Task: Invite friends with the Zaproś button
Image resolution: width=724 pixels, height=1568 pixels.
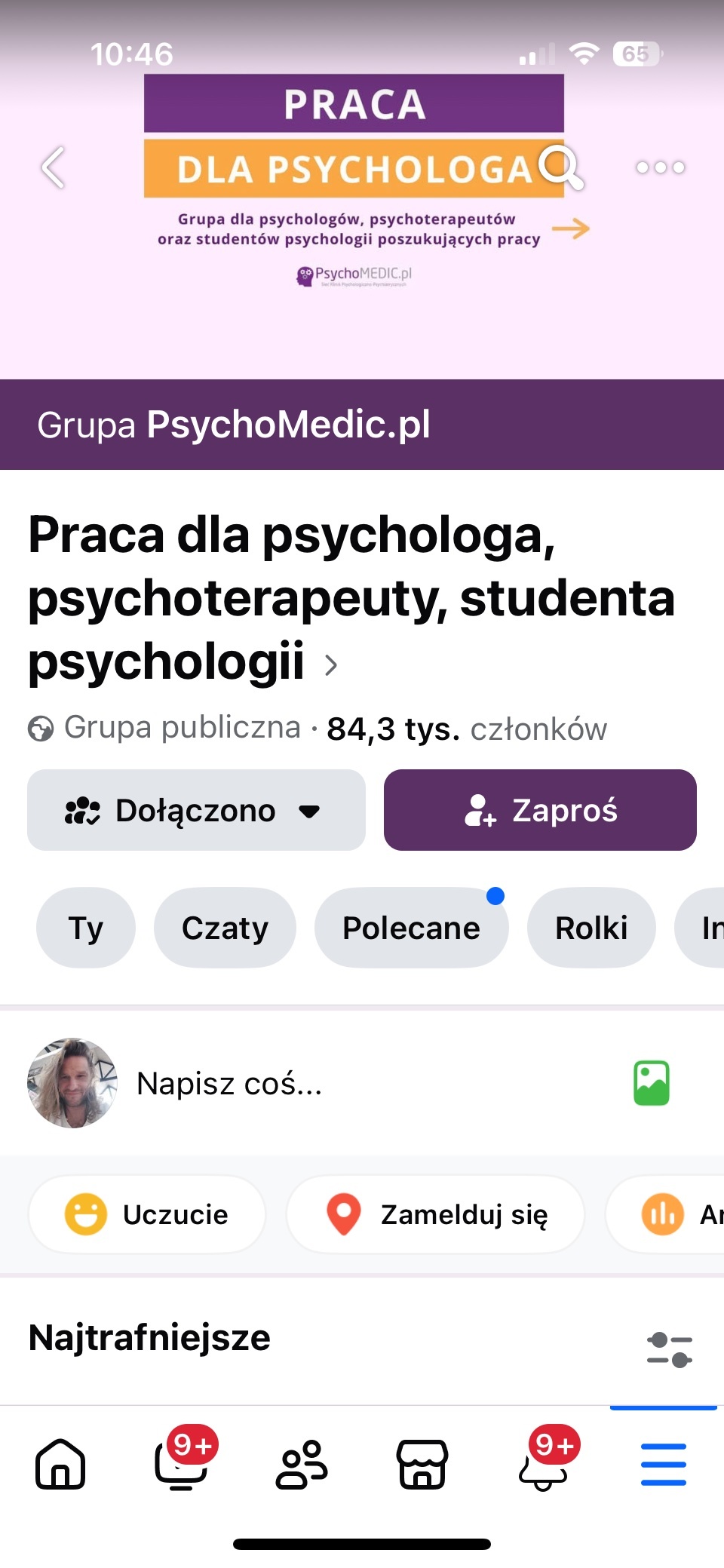Action: click(540, 810)
